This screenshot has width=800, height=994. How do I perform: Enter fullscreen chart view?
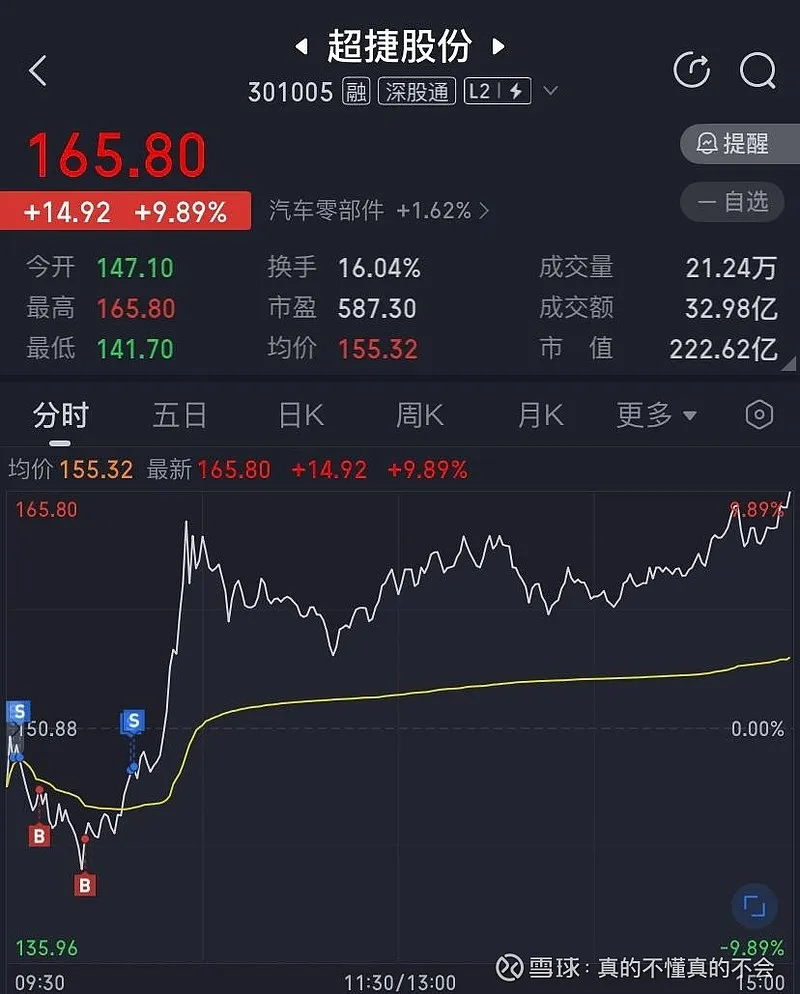pyautogui.click(x=754, y=907)
